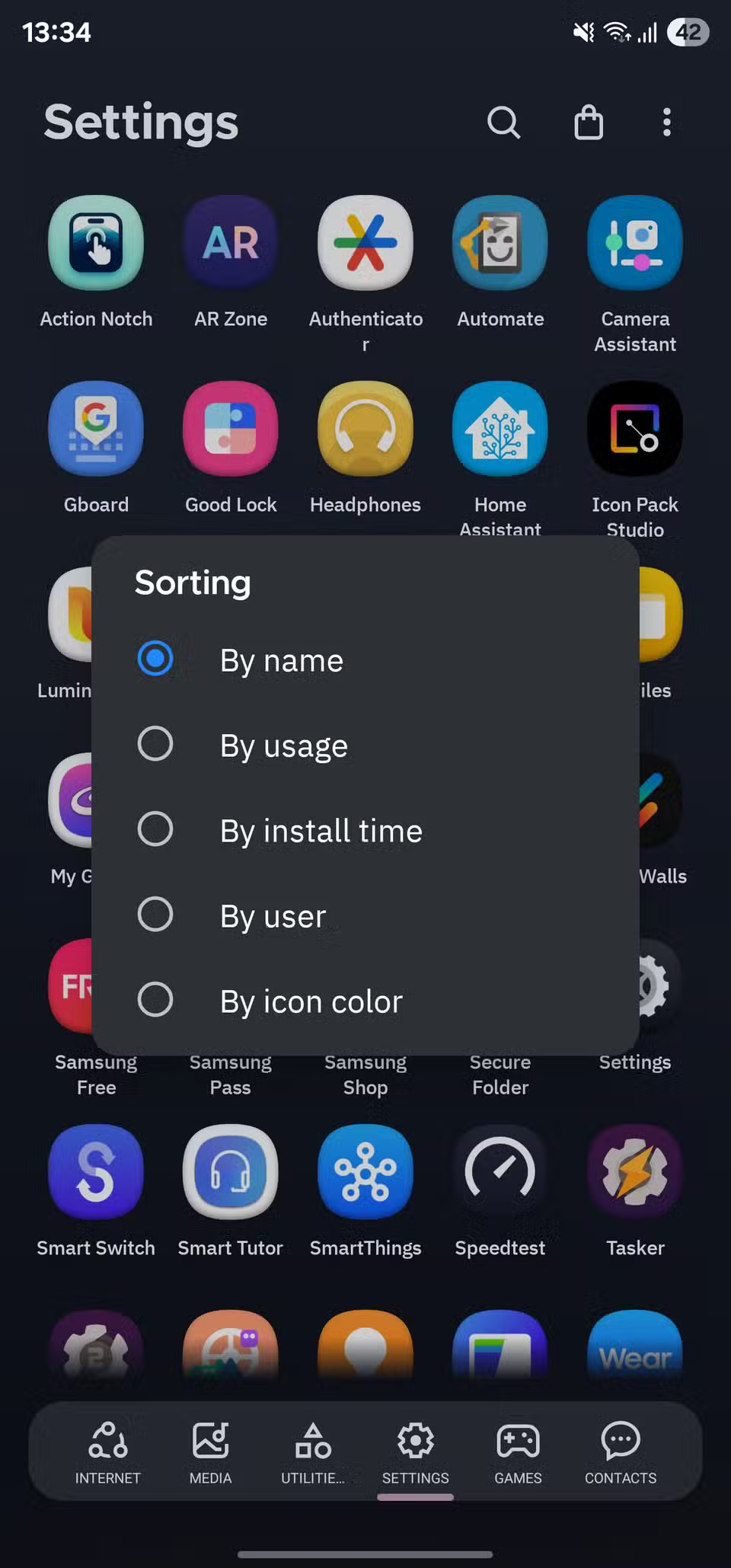731x1568 pixels.
Task: Launch Good Lock
Action: 230,428
